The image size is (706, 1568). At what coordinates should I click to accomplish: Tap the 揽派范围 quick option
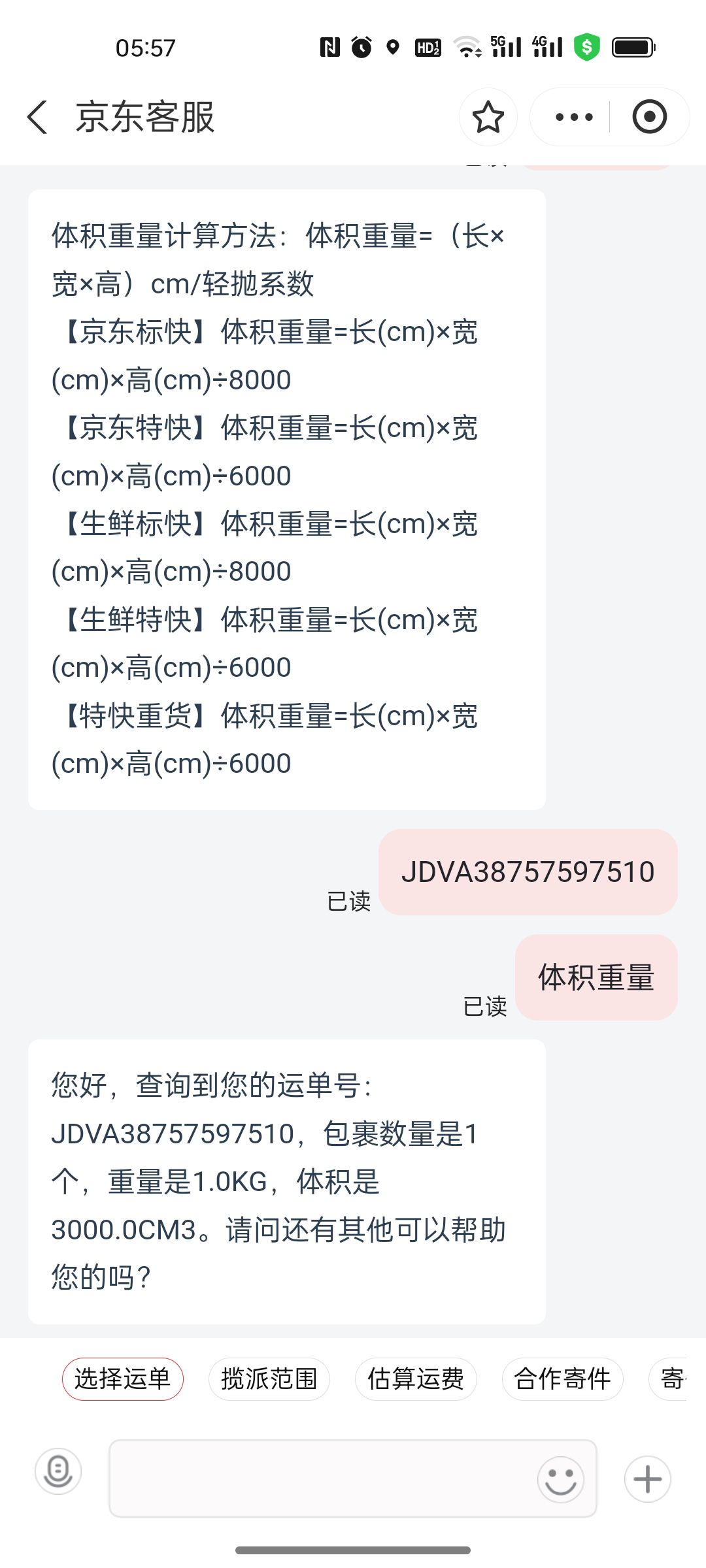[269, 1379]
